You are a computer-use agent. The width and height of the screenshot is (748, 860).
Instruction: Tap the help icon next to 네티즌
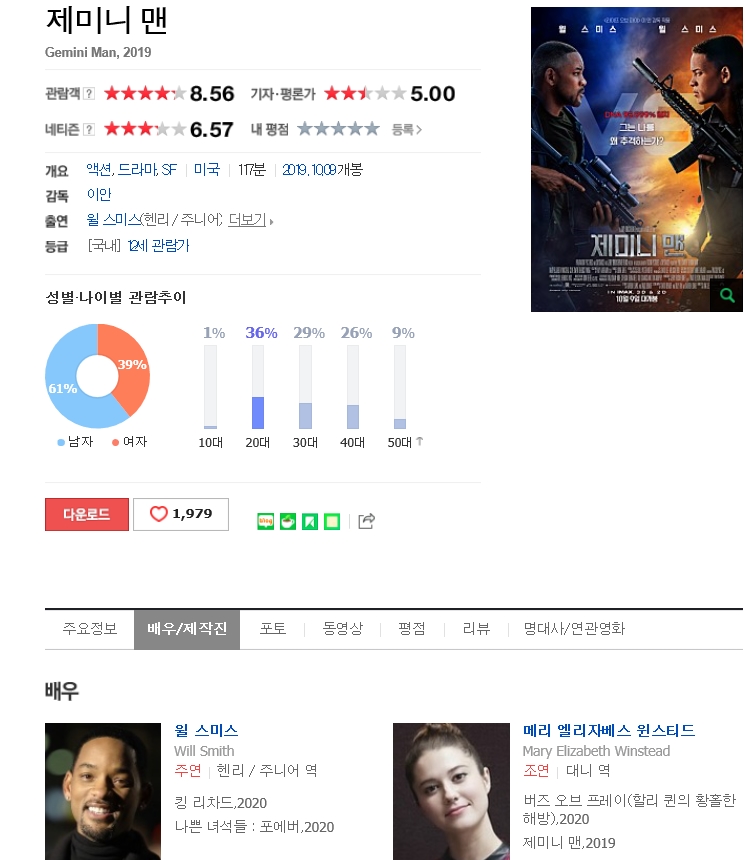click(89, 129)
